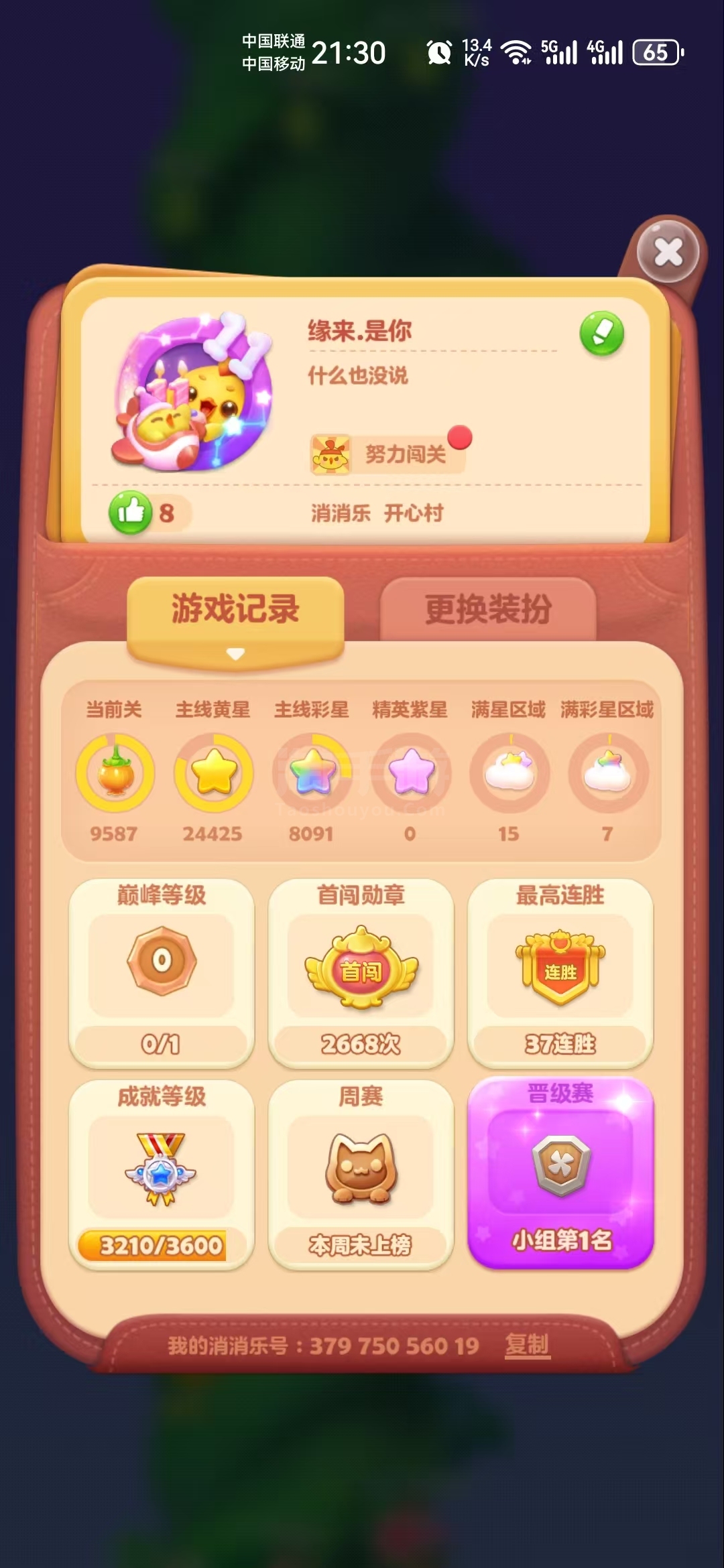This screenshot has width=724, height=1568.
Task: Open the 巅峰等级 card
Action: (162, 973)
